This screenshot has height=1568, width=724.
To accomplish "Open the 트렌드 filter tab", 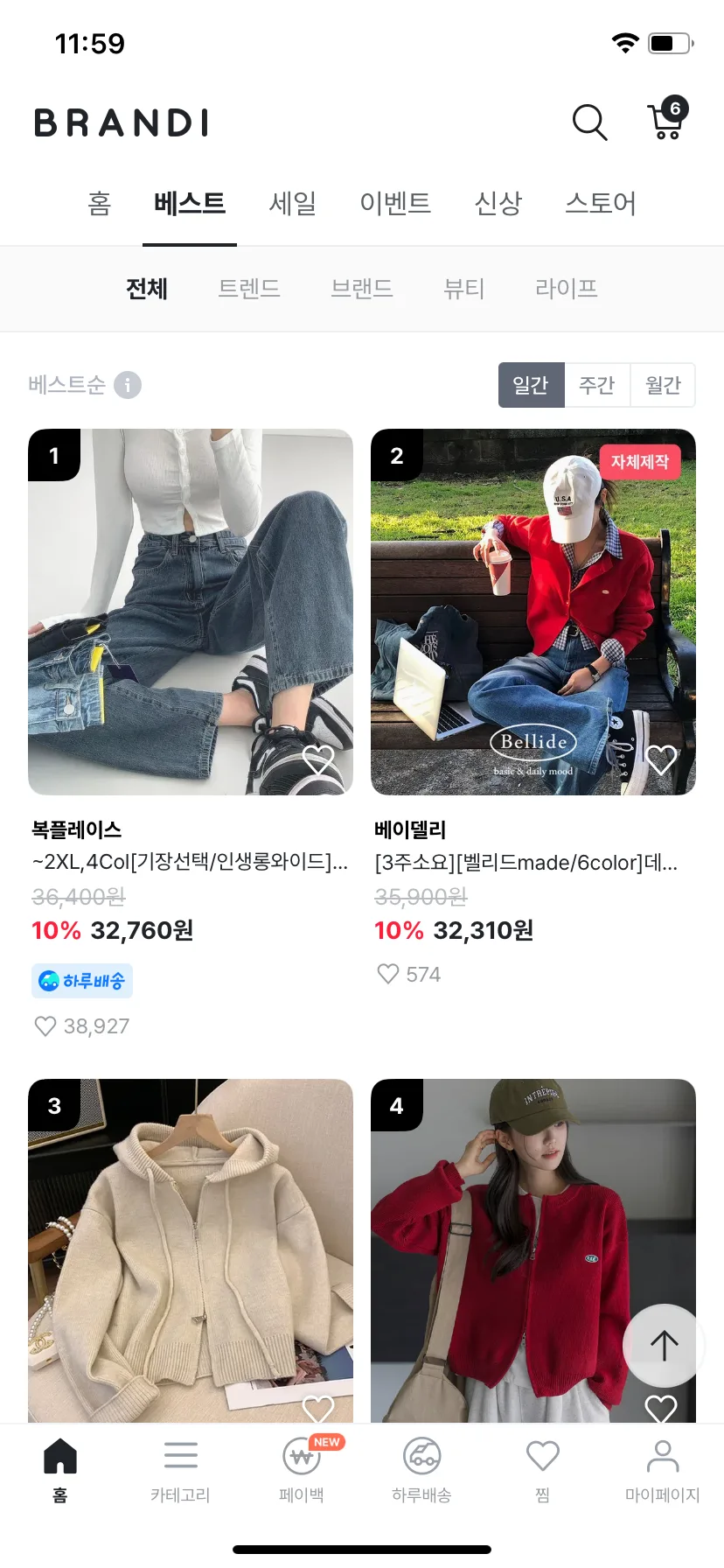I will click(249, 289).
